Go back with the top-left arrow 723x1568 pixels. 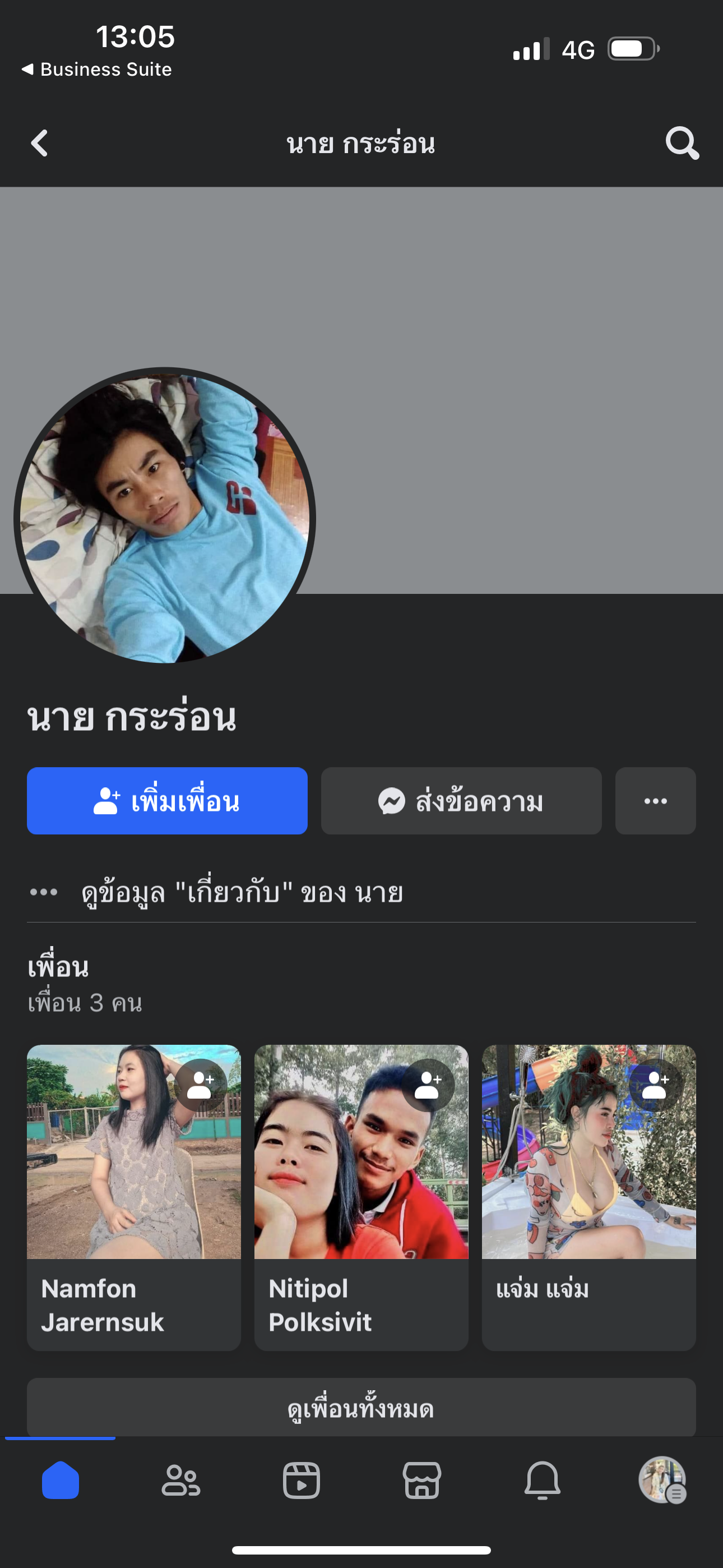(40, 144)
